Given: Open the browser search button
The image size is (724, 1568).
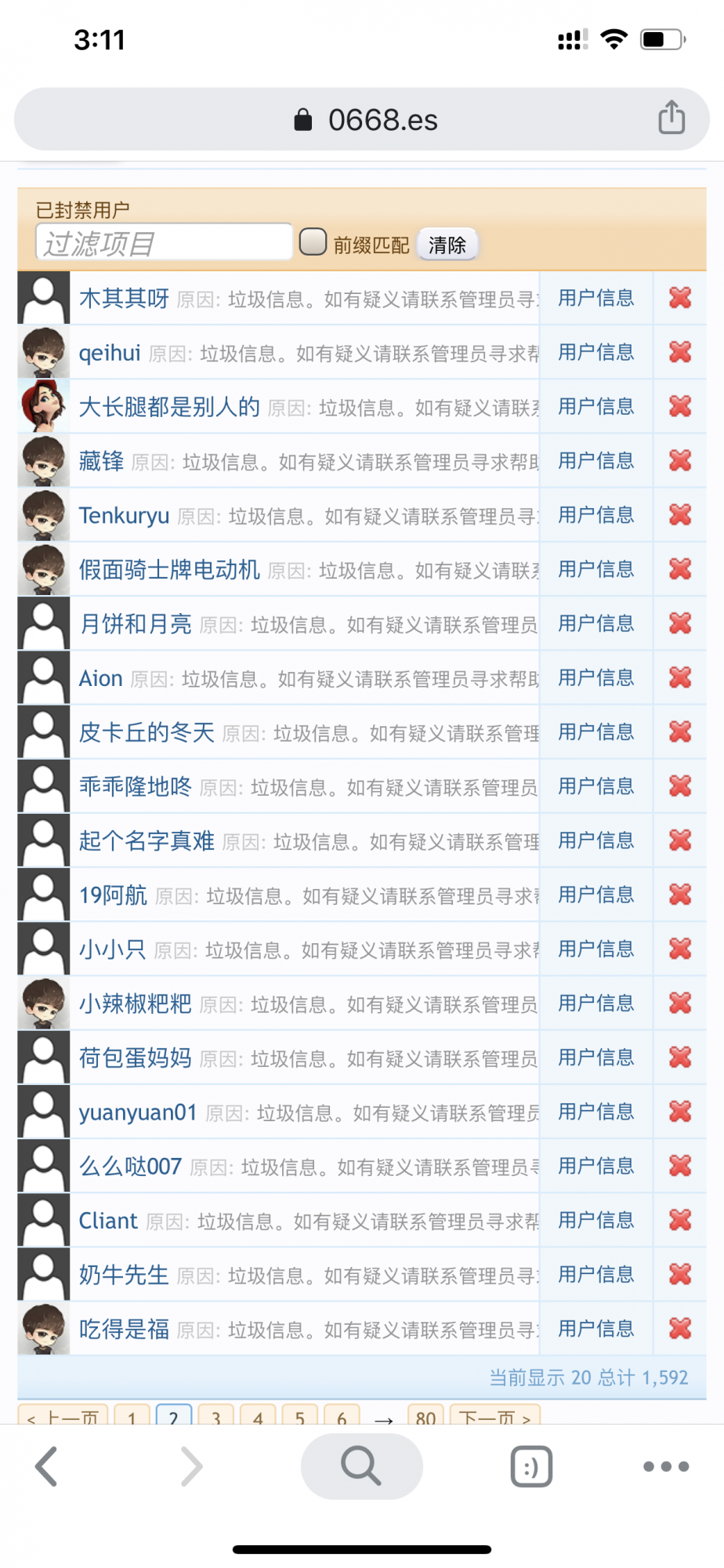Looking at the screenshot, I should coord(361,1466).
